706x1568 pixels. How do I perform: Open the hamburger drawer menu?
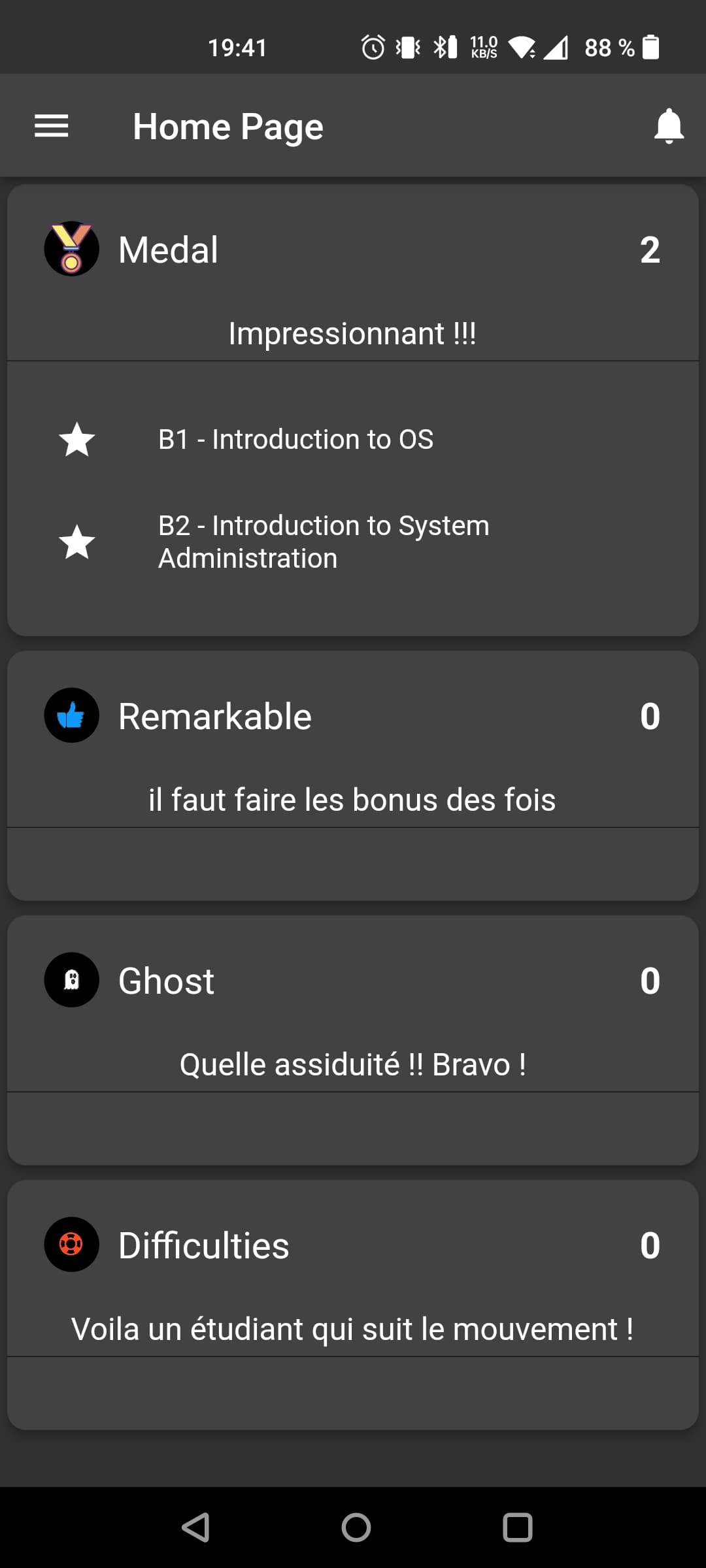click(52, 126)
